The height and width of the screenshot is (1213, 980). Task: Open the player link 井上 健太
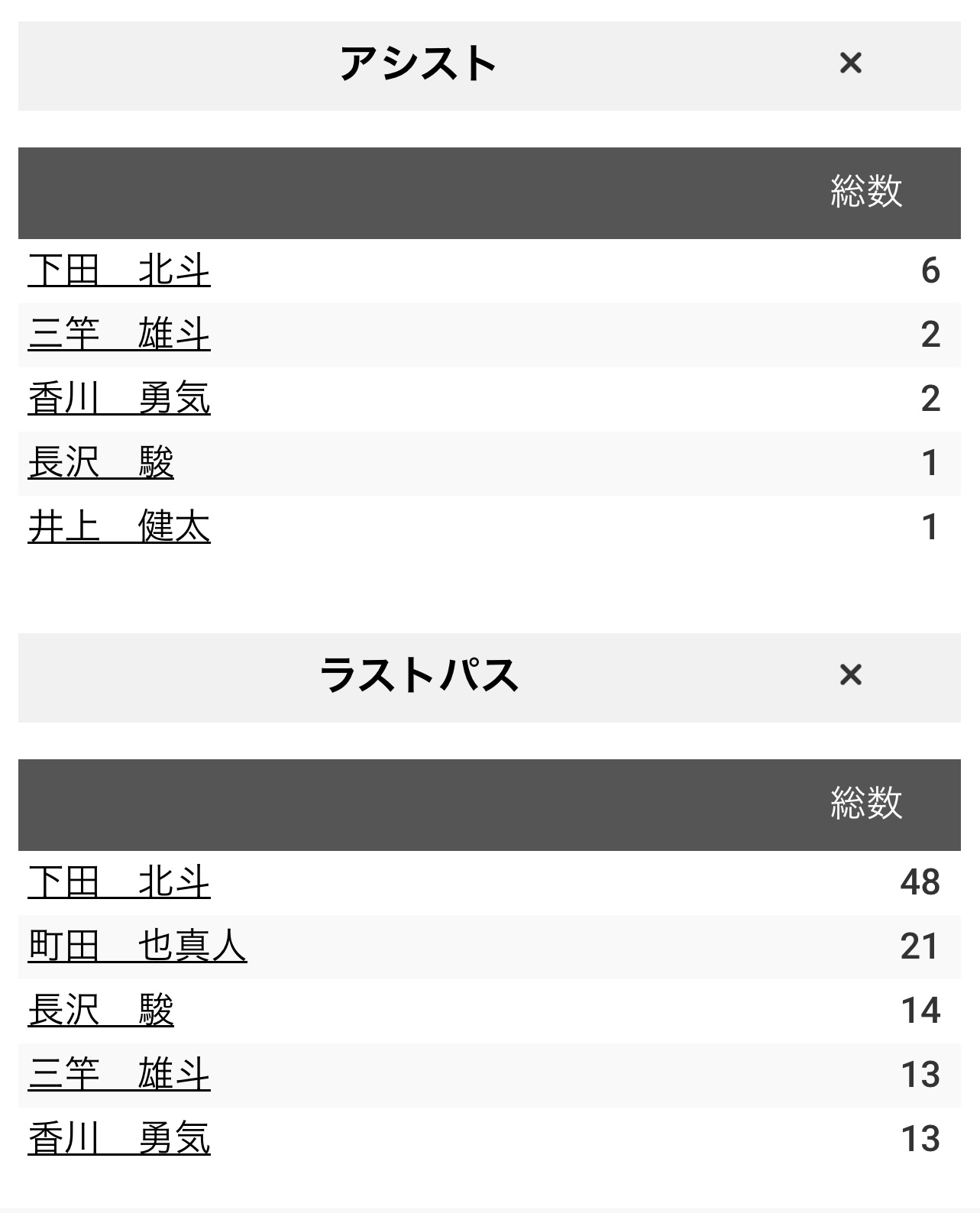click(x=119, y=527)
